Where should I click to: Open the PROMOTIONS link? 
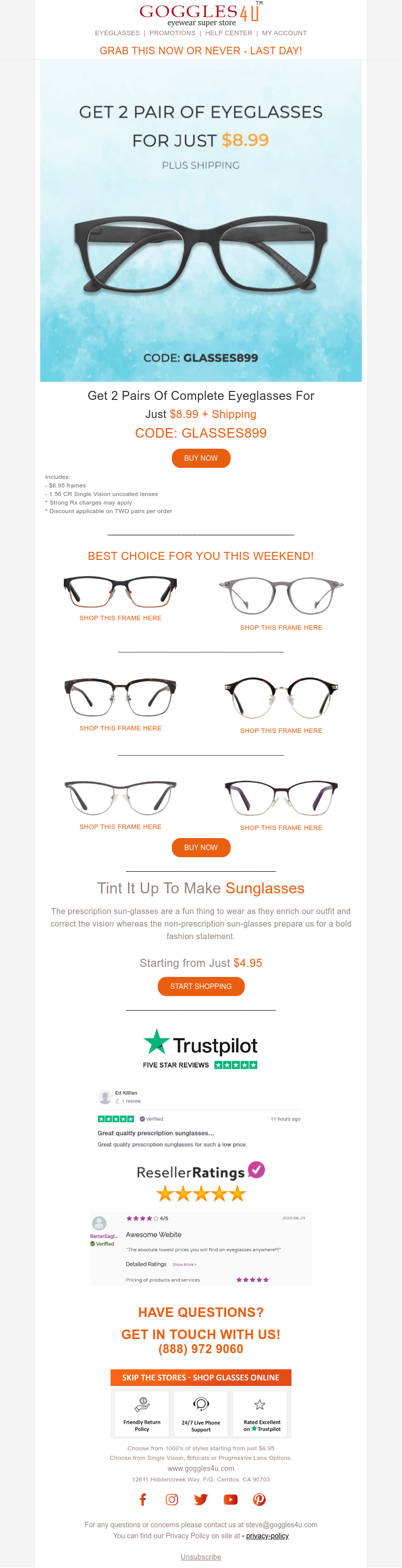pyautogui.click(x=172, y=33)
